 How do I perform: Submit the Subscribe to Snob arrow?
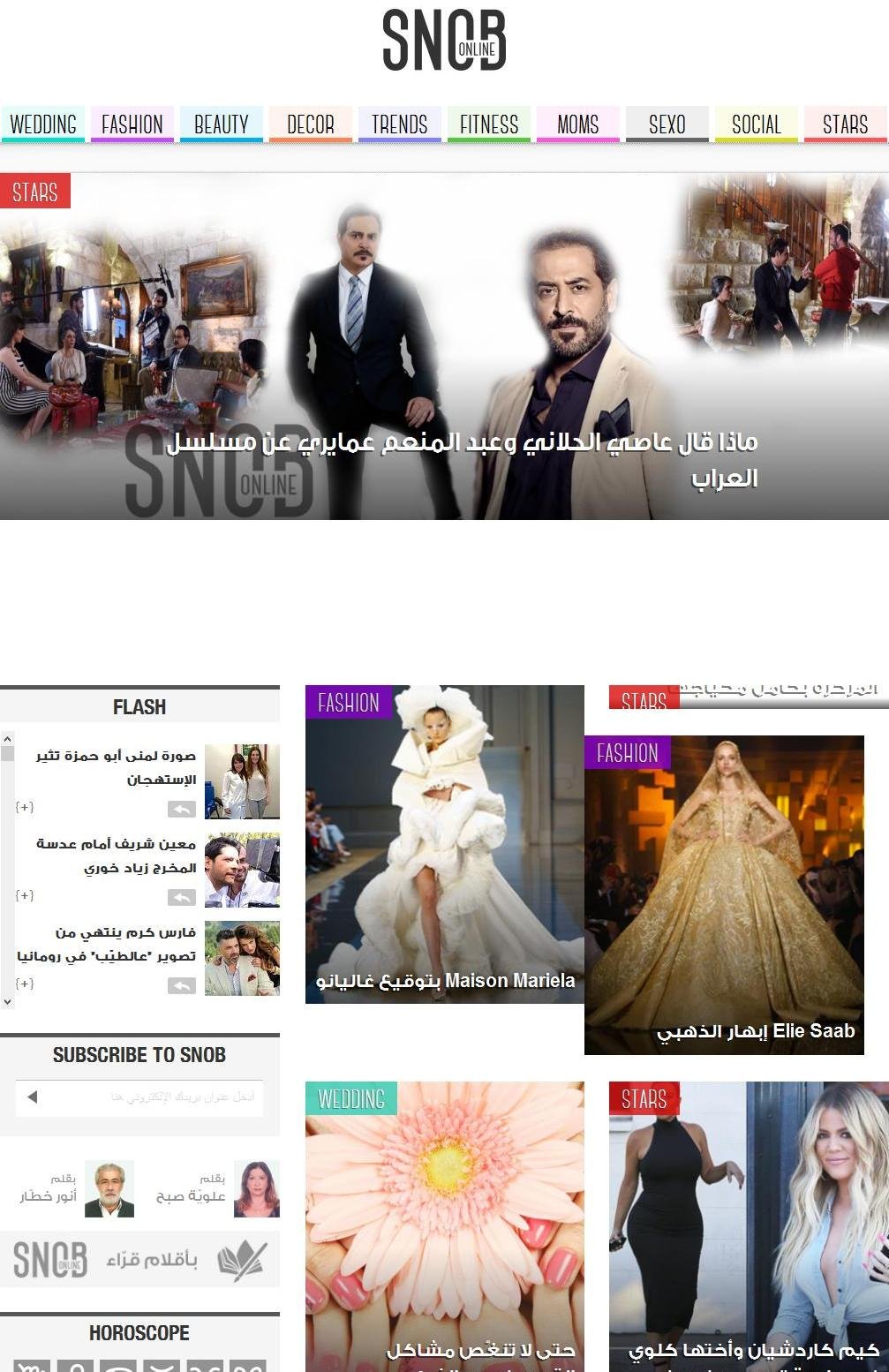pos(32,1097)
